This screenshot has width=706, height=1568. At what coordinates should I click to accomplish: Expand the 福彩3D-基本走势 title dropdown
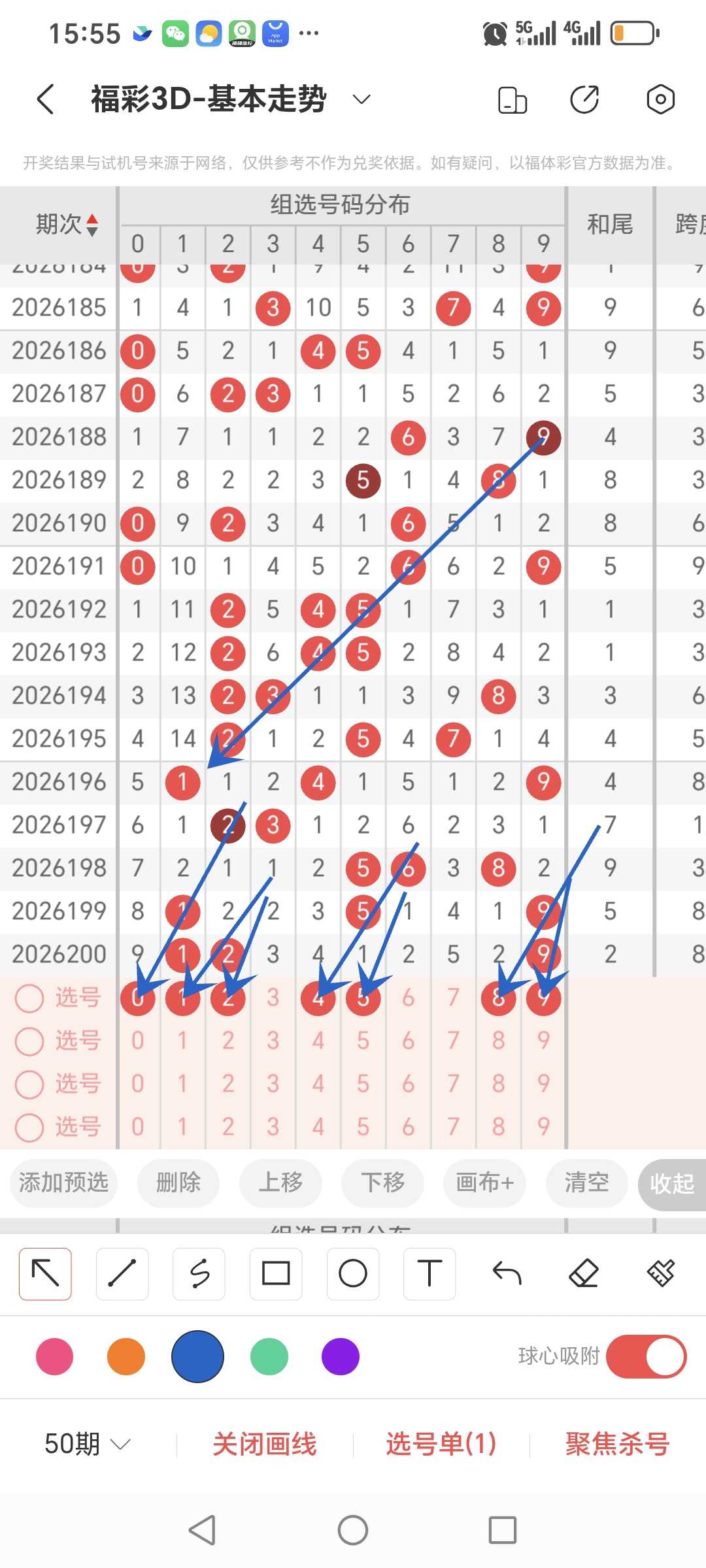point(361,99)
